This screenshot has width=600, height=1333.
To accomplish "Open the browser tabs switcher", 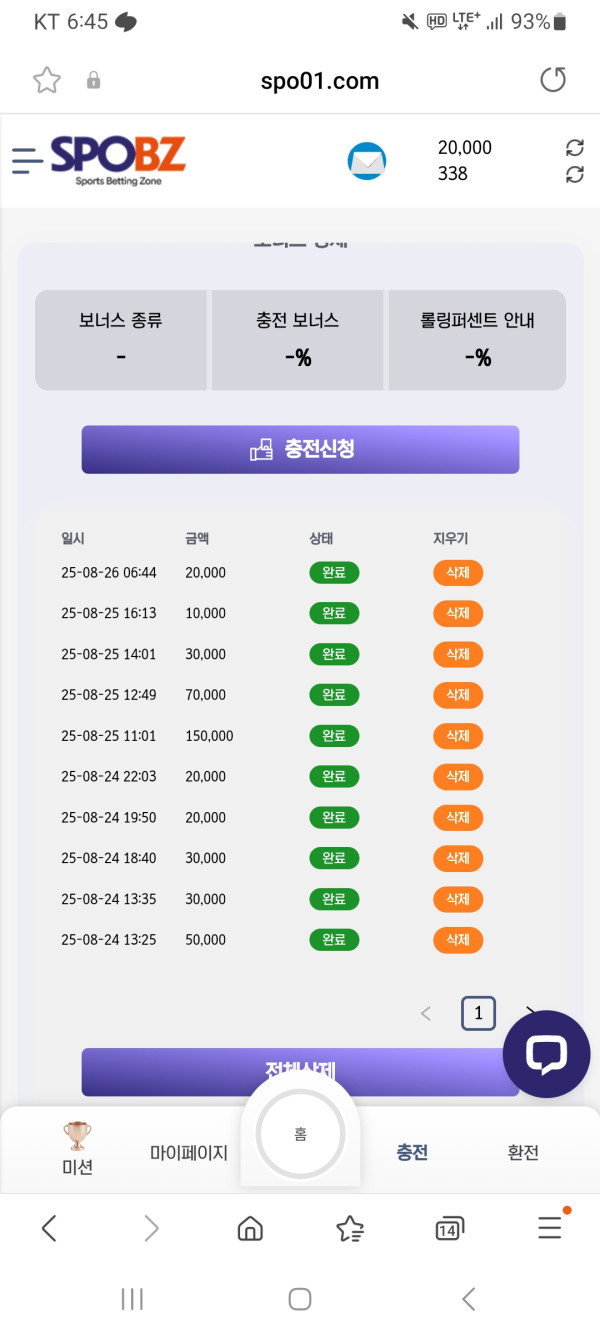I will pyautogui.click(x=449, y=1229).
